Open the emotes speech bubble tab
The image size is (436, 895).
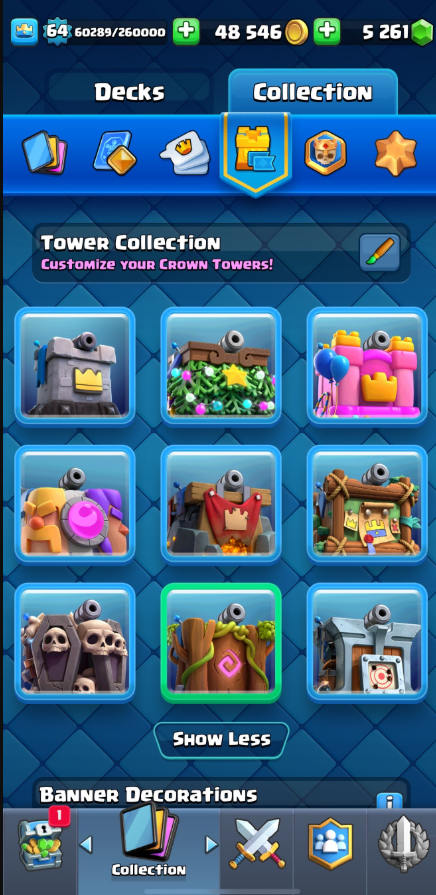[x=184, y=153]
